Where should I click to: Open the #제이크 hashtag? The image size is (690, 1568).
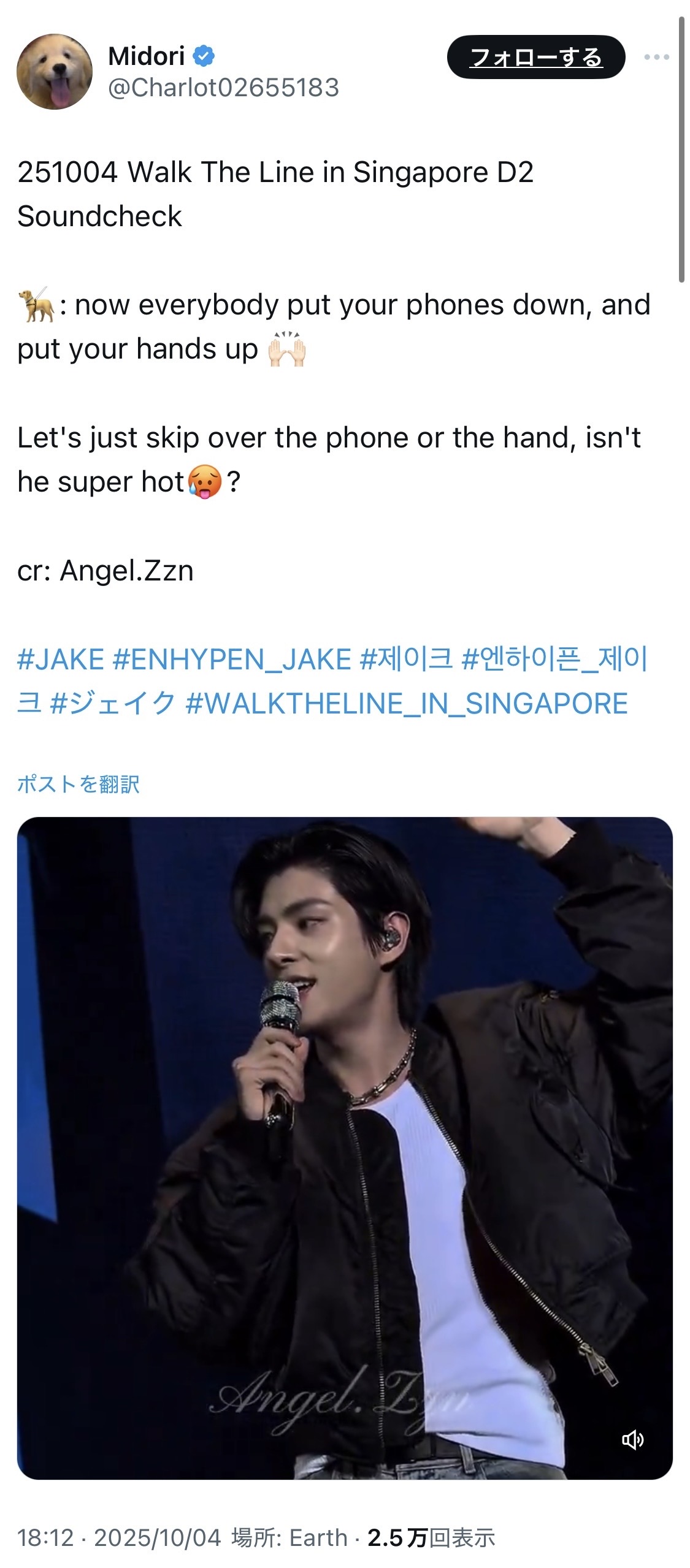[x=406, y=660]
